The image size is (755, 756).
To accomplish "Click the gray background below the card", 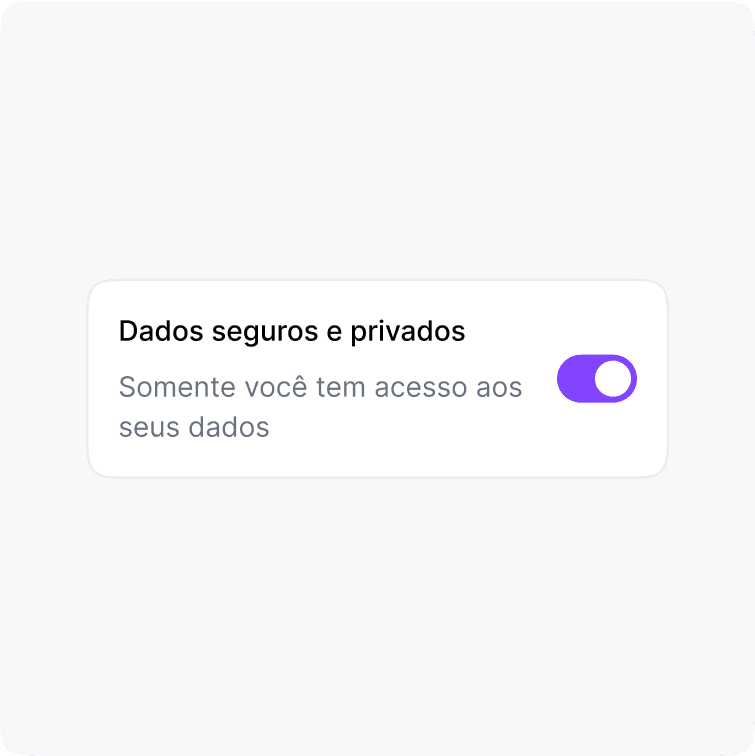I will [377, 600].
